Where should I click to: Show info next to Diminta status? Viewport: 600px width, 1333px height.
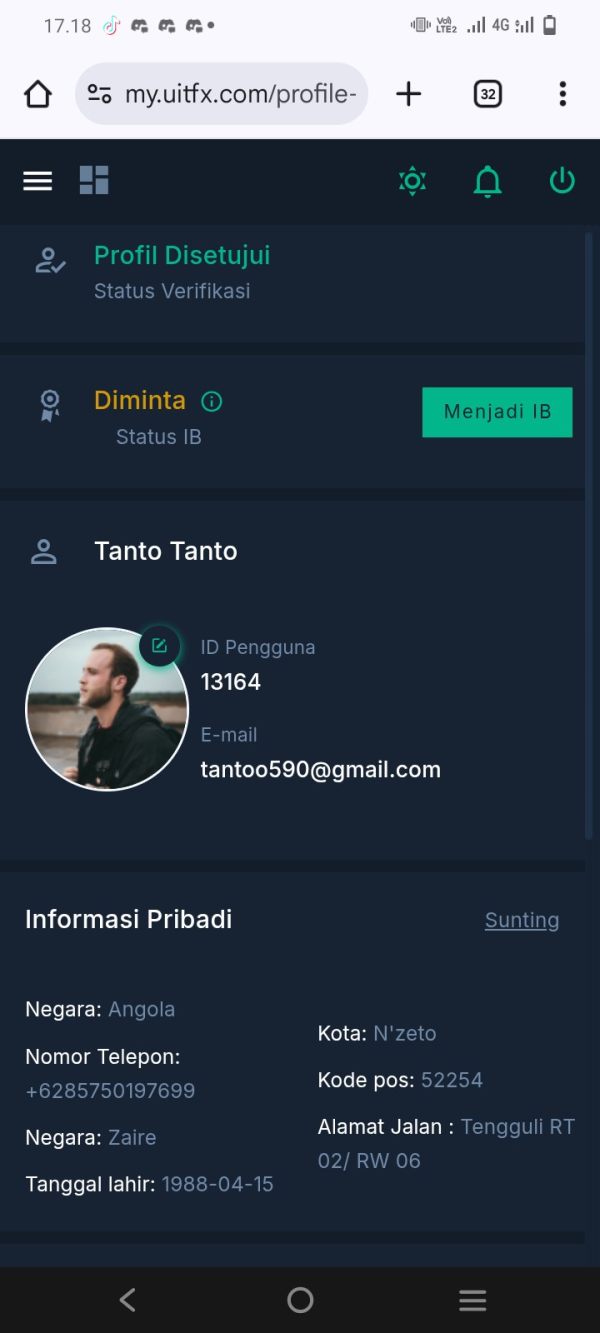[x=212, y=402]
